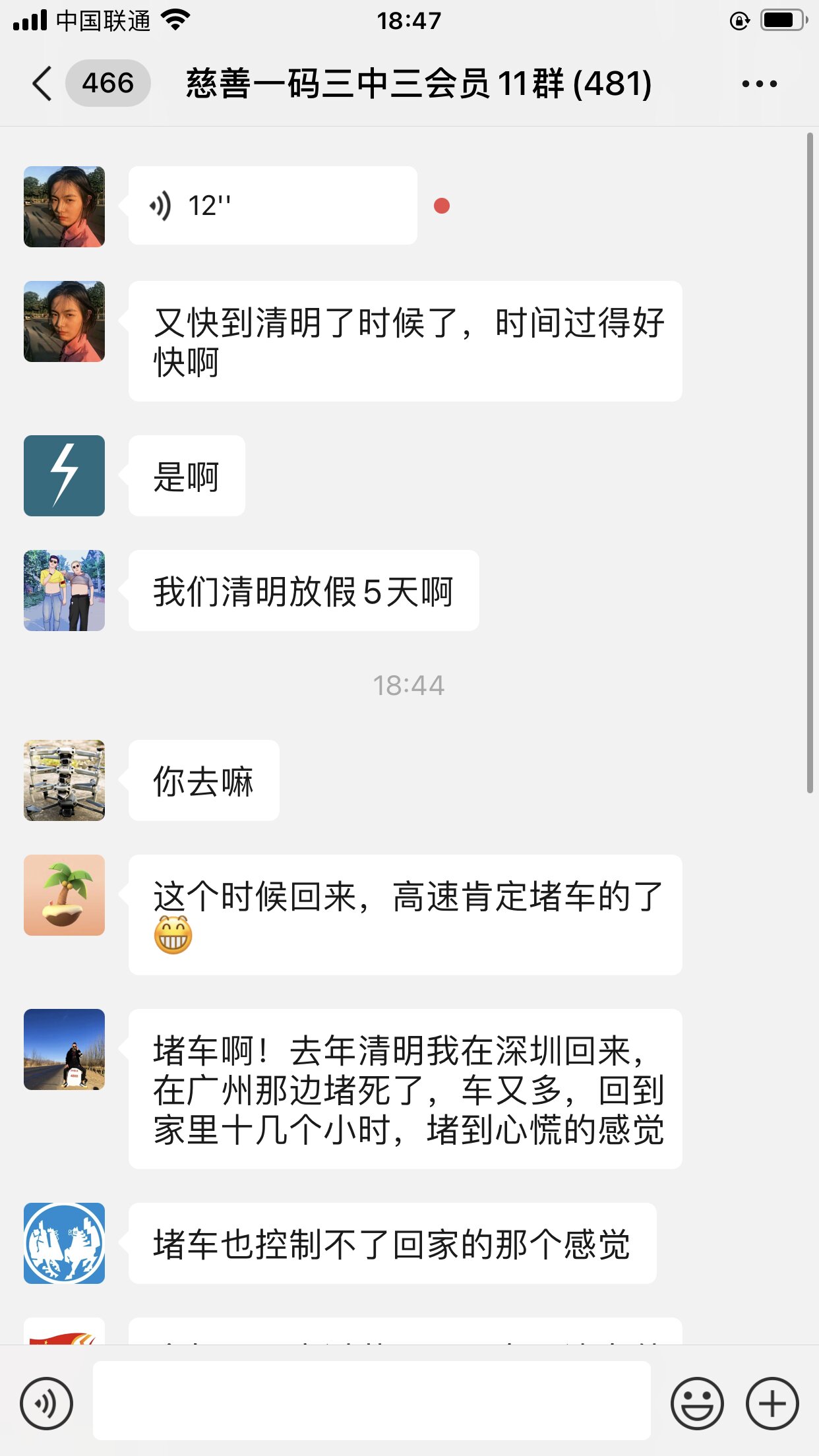
Task: View palm tree avatar's profile
Action: (64, 895)
